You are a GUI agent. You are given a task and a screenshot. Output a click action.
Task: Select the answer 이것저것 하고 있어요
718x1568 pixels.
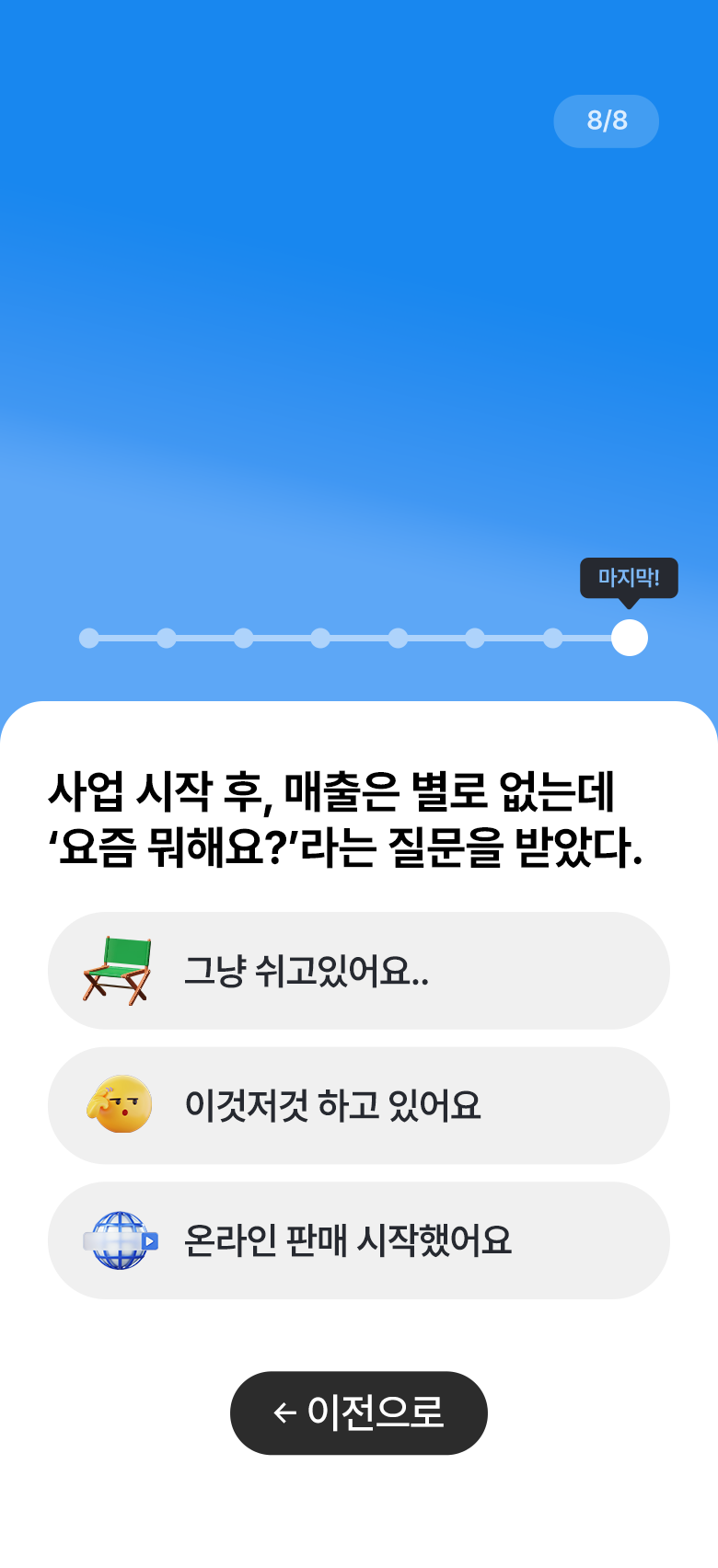[359, 1105]
